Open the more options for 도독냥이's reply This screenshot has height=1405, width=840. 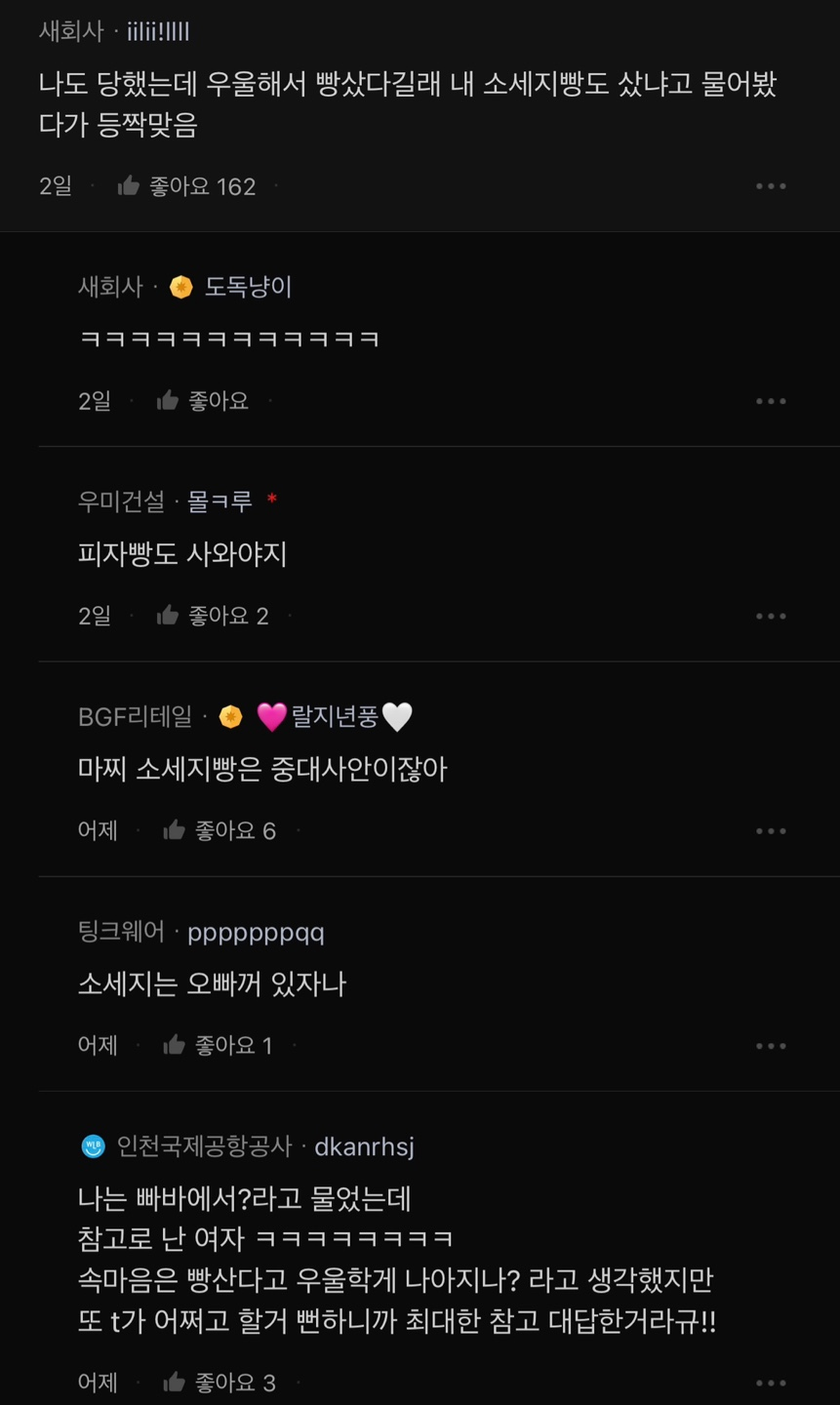(x=770, y=401)
